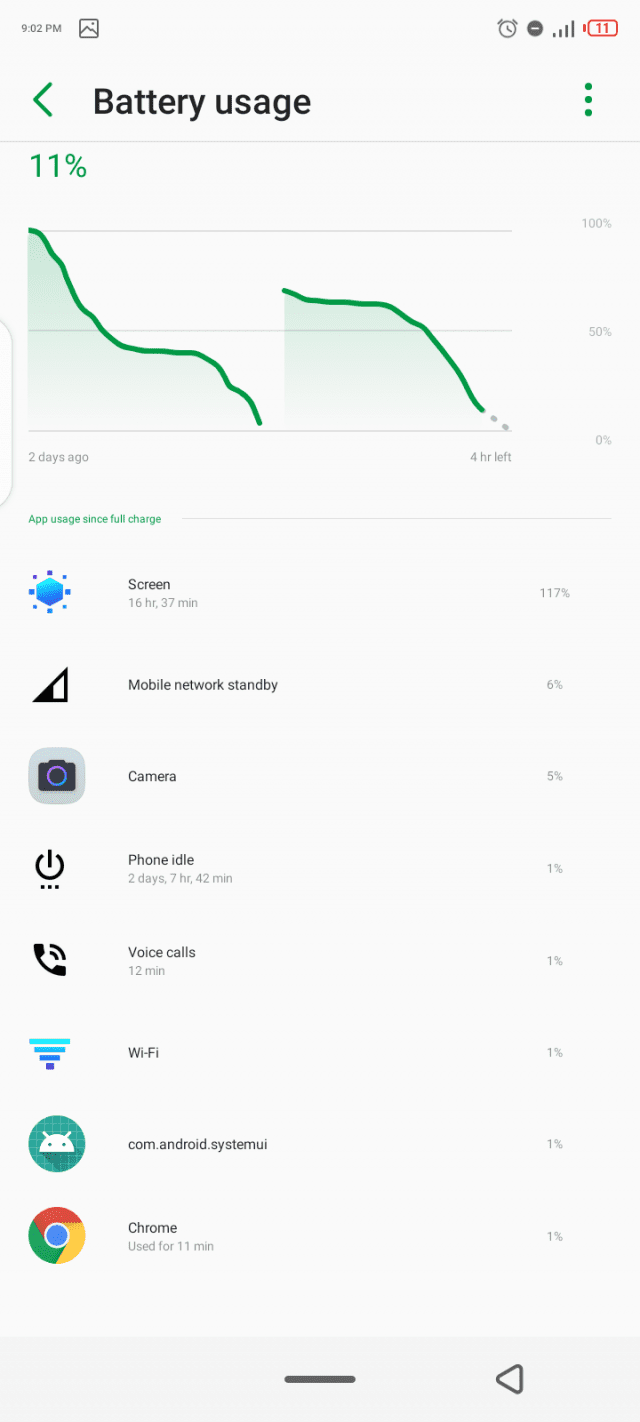The height and width of the screenshot is (1422, 640).
Task: Open Voice calls usage details
Action: (x=320, y=960)
